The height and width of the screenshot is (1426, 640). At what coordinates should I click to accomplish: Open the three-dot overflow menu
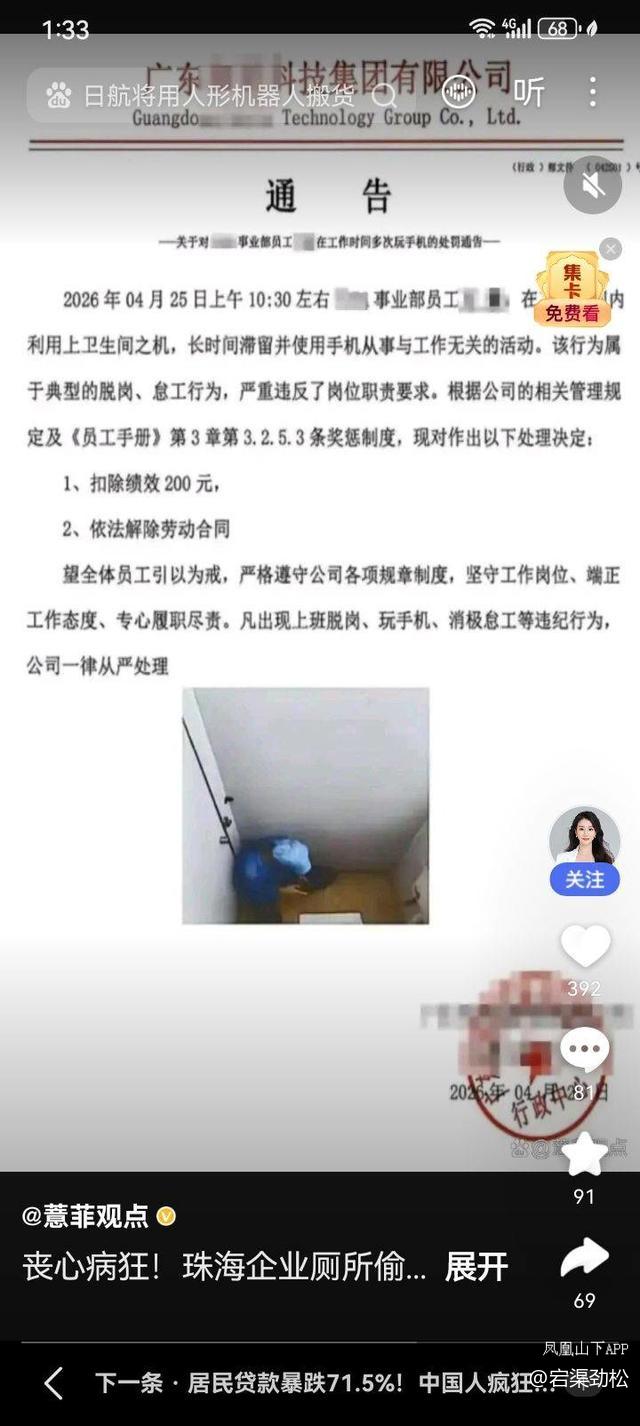[x=593, y=93]
